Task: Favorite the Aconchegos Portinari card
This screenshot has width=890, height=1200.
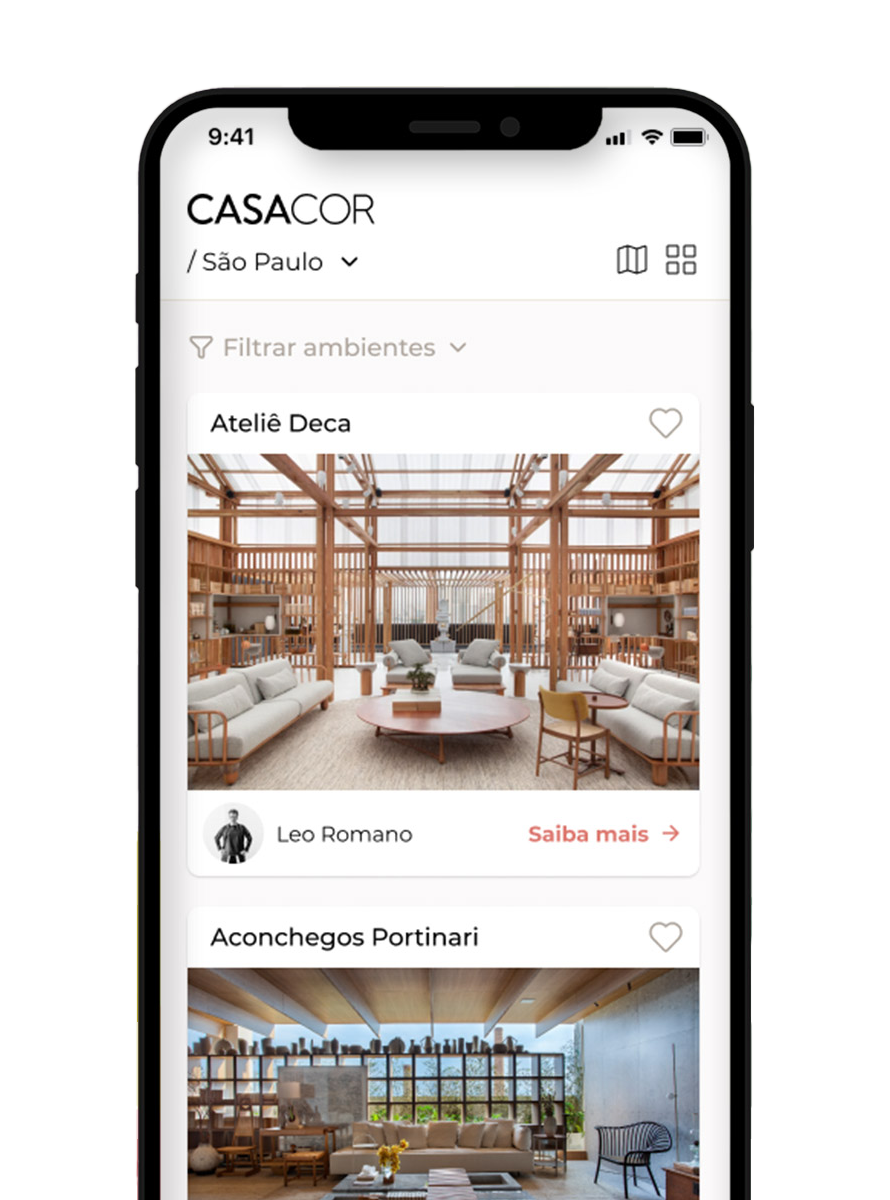Action: coord(665,937)
